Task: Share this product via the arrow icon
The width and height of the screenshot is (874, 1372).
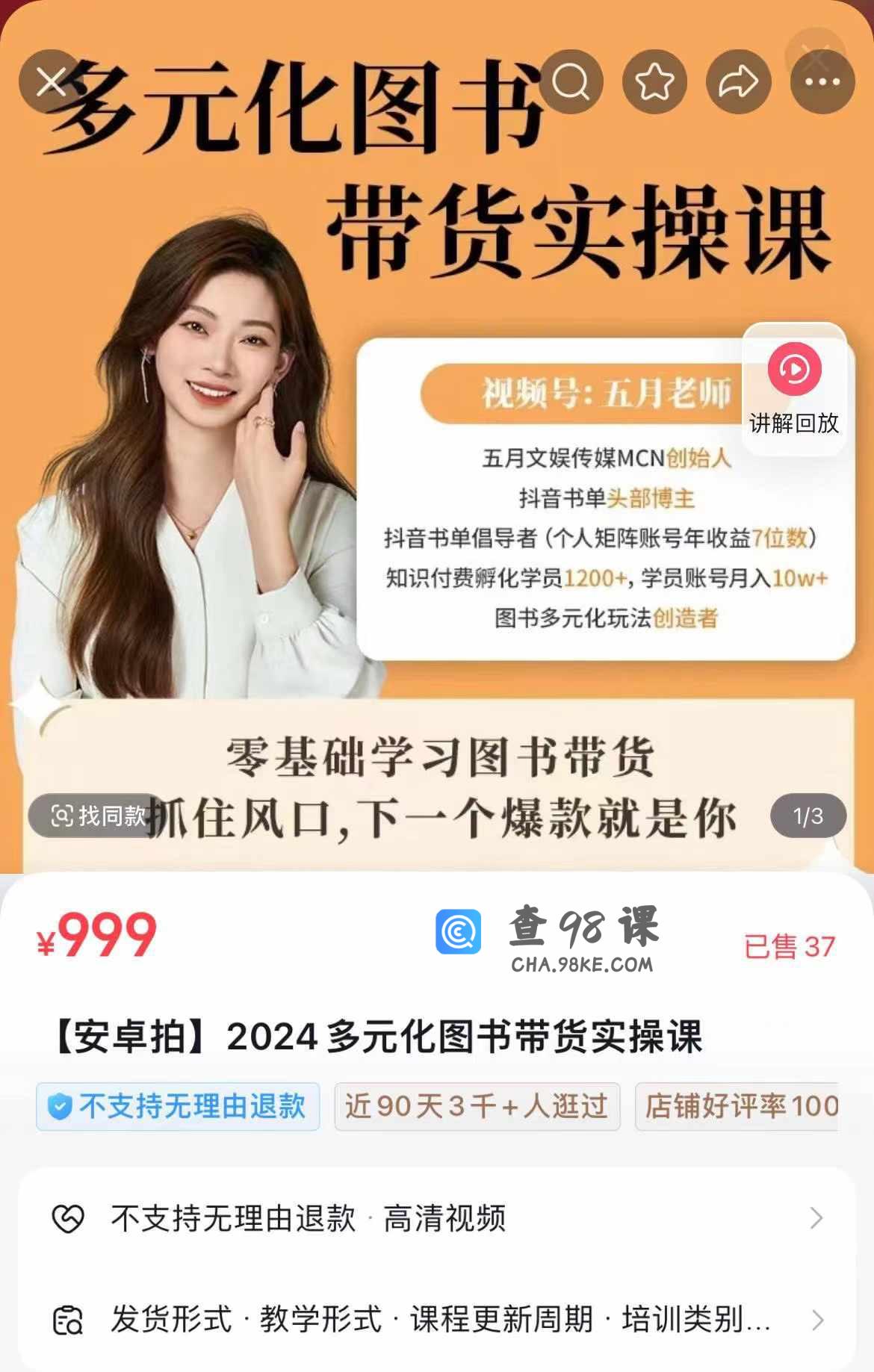Action: pos(739,82)
